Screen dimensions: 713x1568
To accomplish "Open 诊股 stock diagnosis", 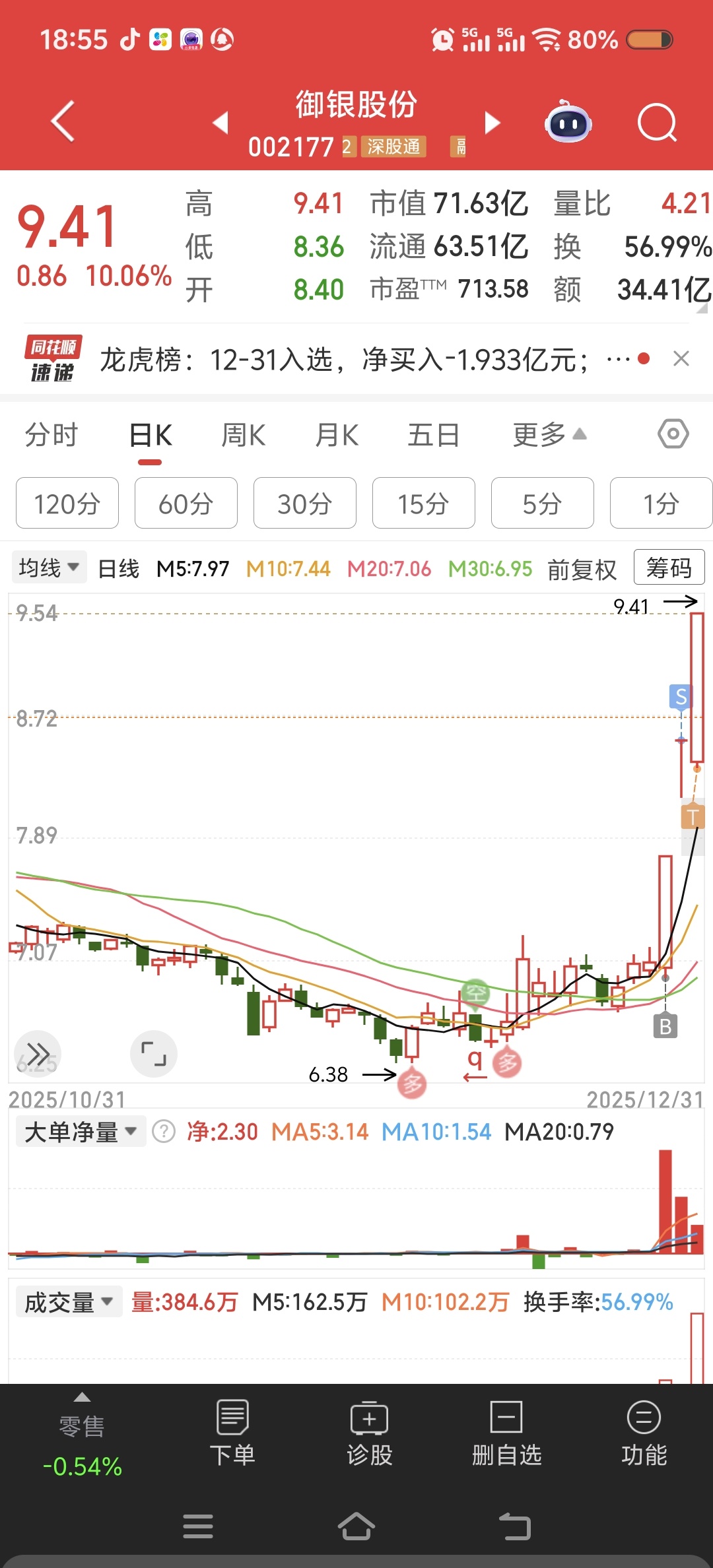I will click(370, 1433).
